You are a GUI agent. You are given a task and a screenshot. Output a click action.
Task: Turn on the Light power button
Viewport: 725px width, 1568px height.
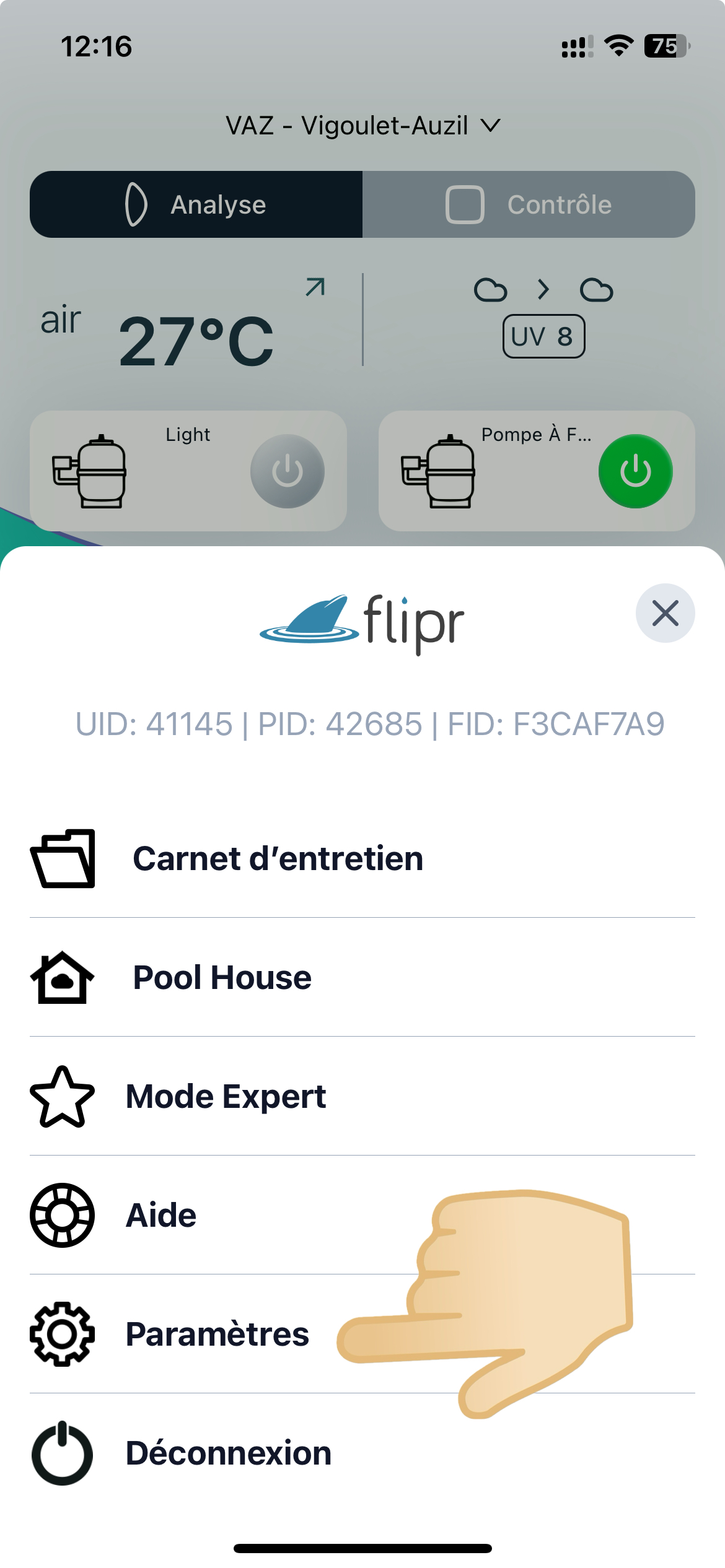[x=287, y=471]
